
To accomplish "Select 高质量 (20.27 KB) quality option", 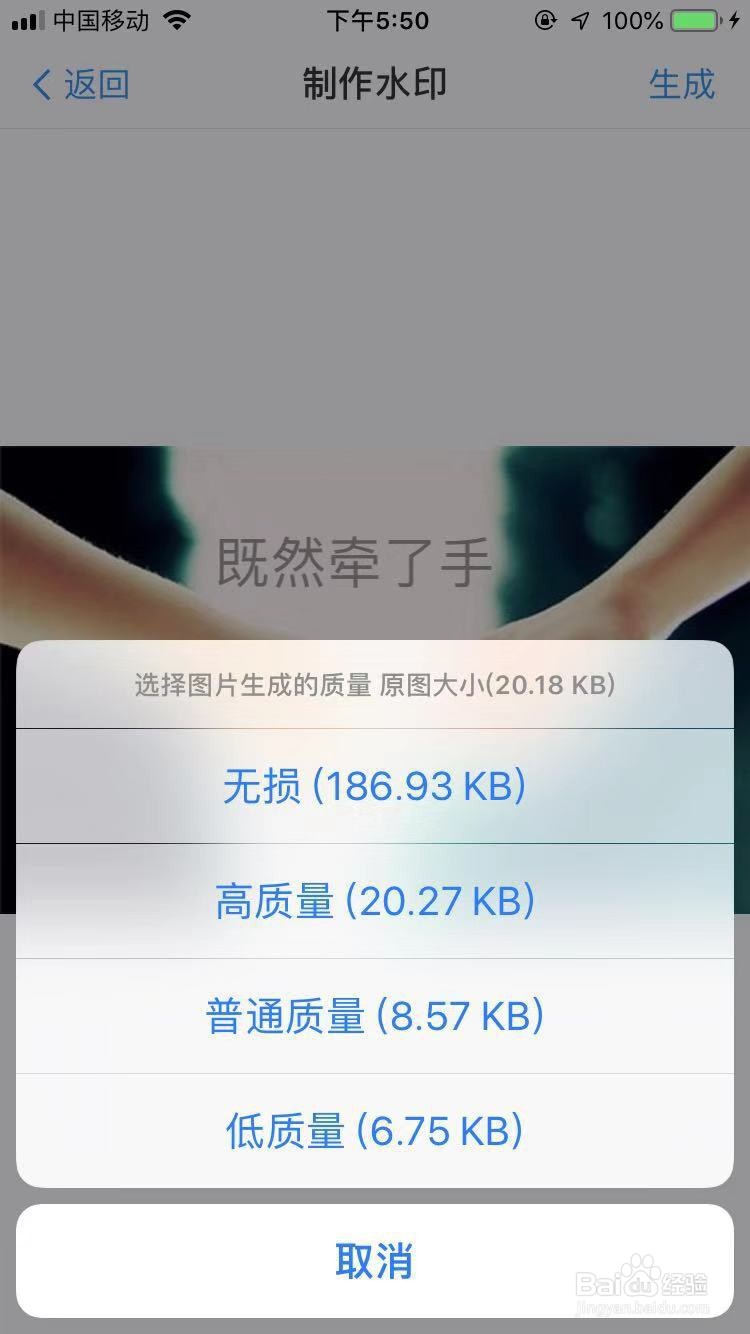I will 375,900.
